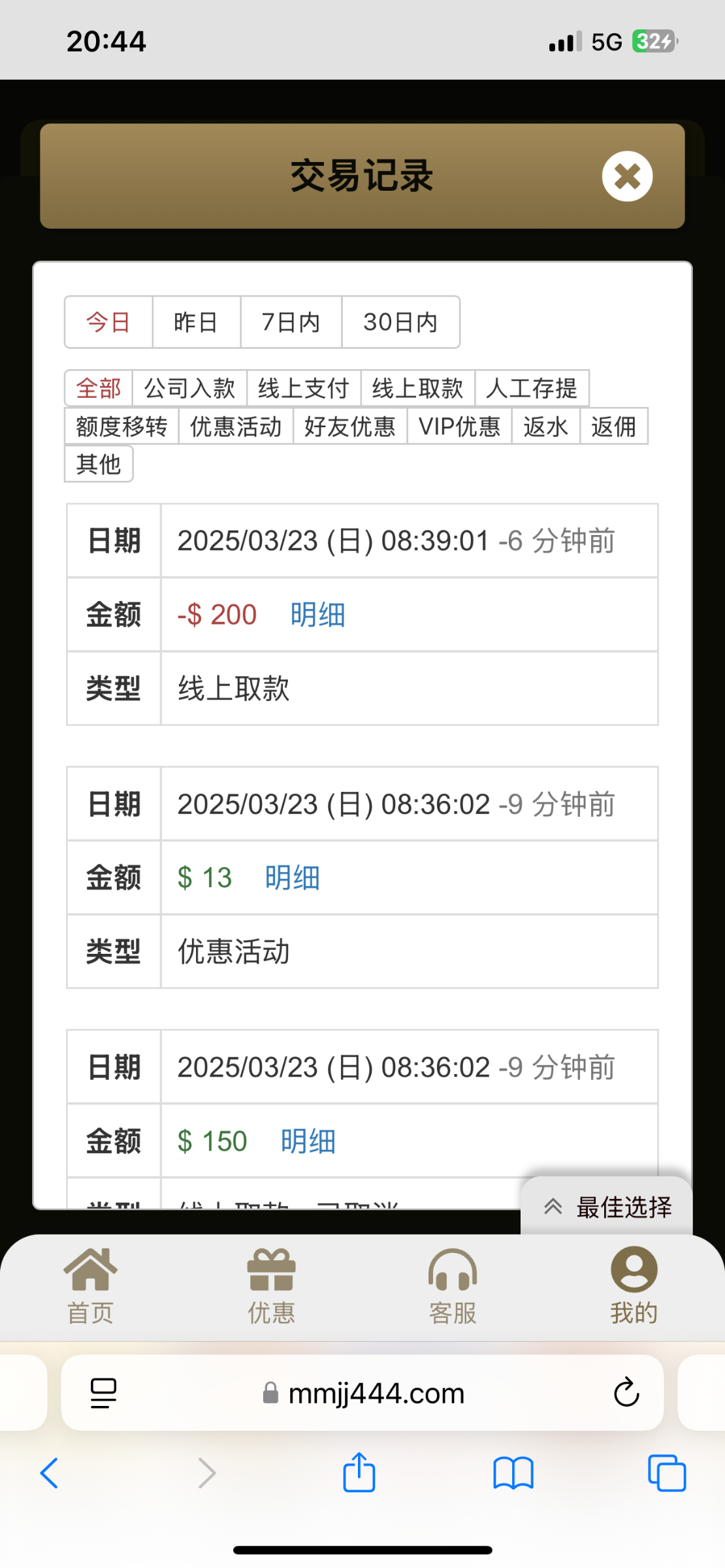The image size is (725, 1568).
Task: Select the 其他 category
Action: [99, 464]
